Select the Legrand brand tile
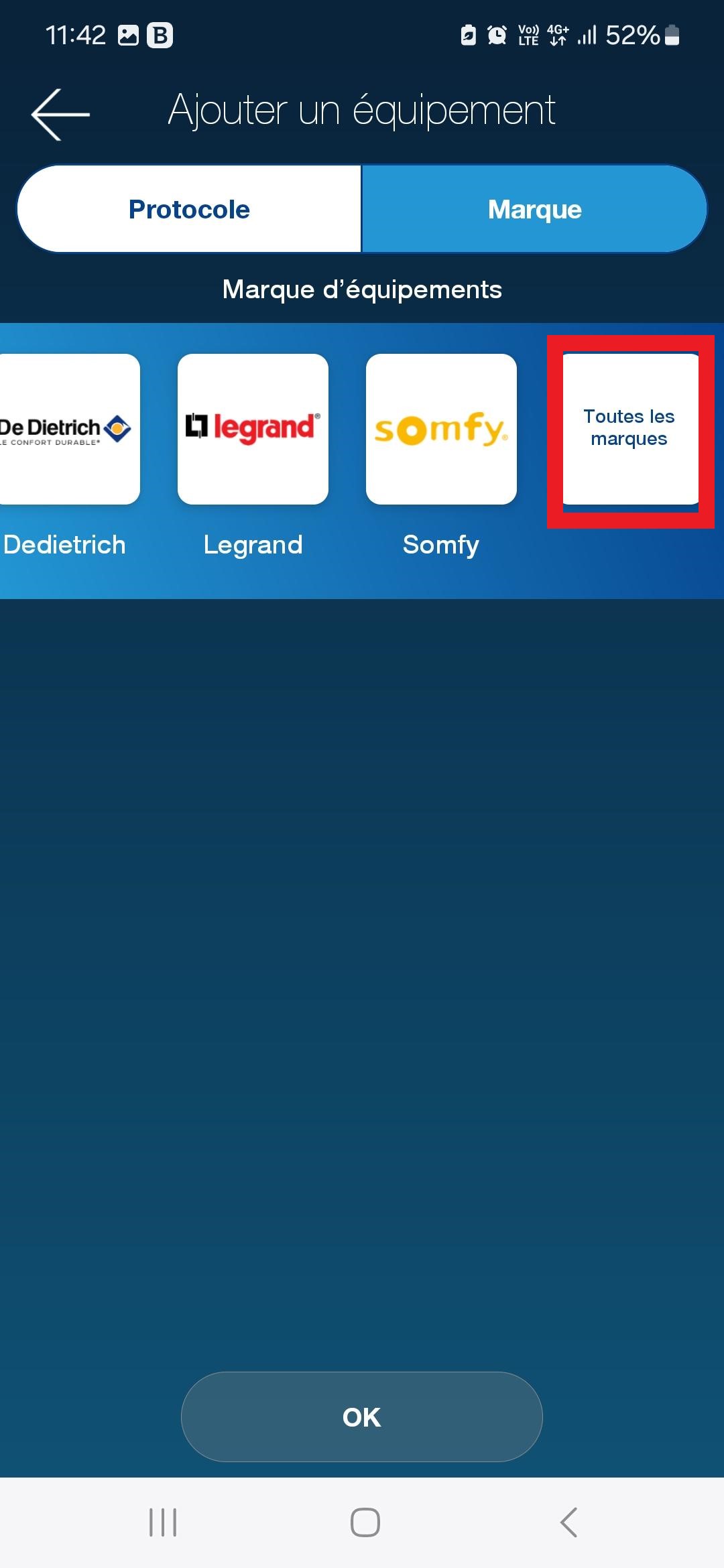The width and height of the screenshot is (724, 1568). tap(253, 429)
